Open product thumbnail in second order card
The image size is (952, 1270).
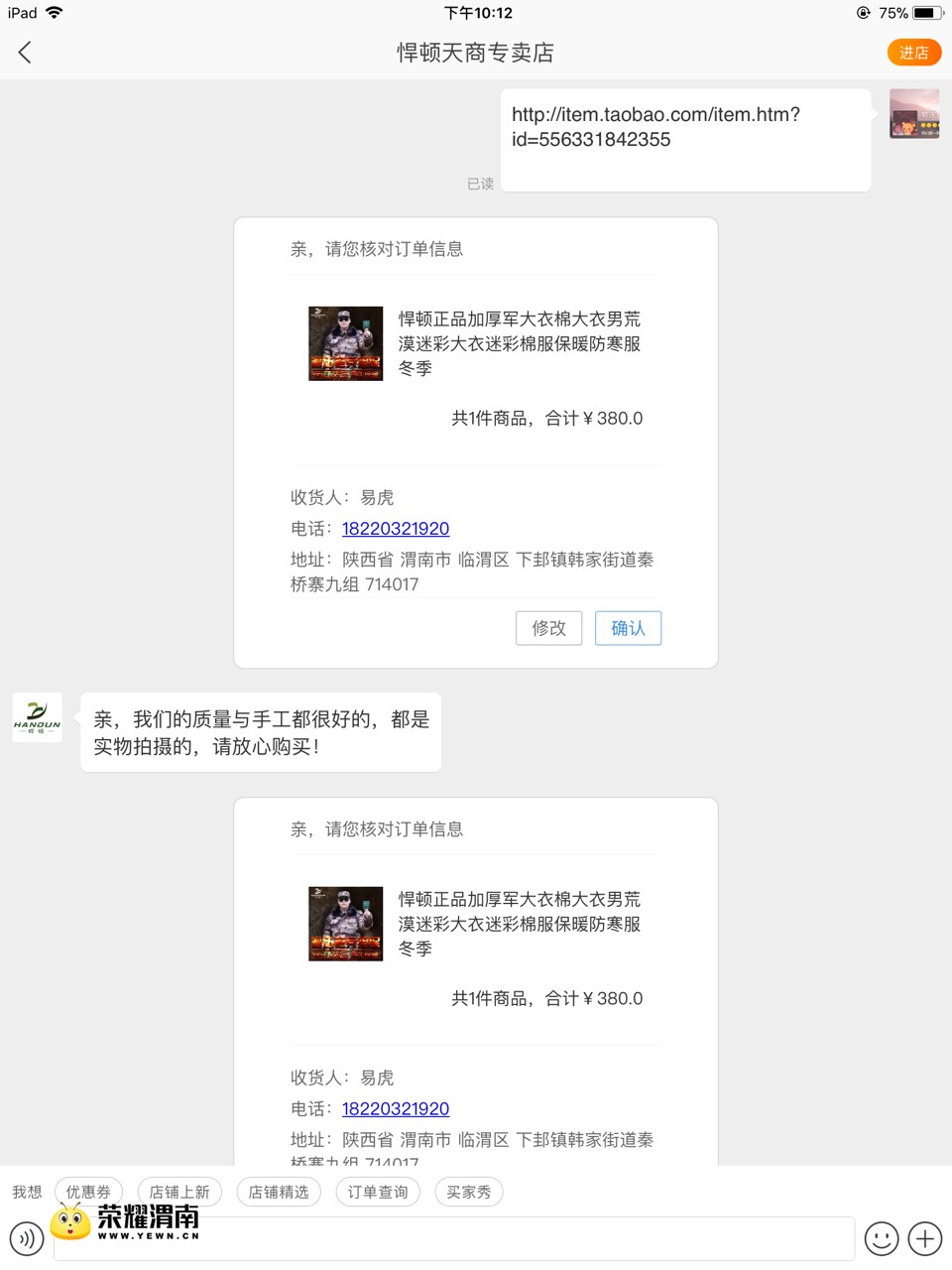345,924
